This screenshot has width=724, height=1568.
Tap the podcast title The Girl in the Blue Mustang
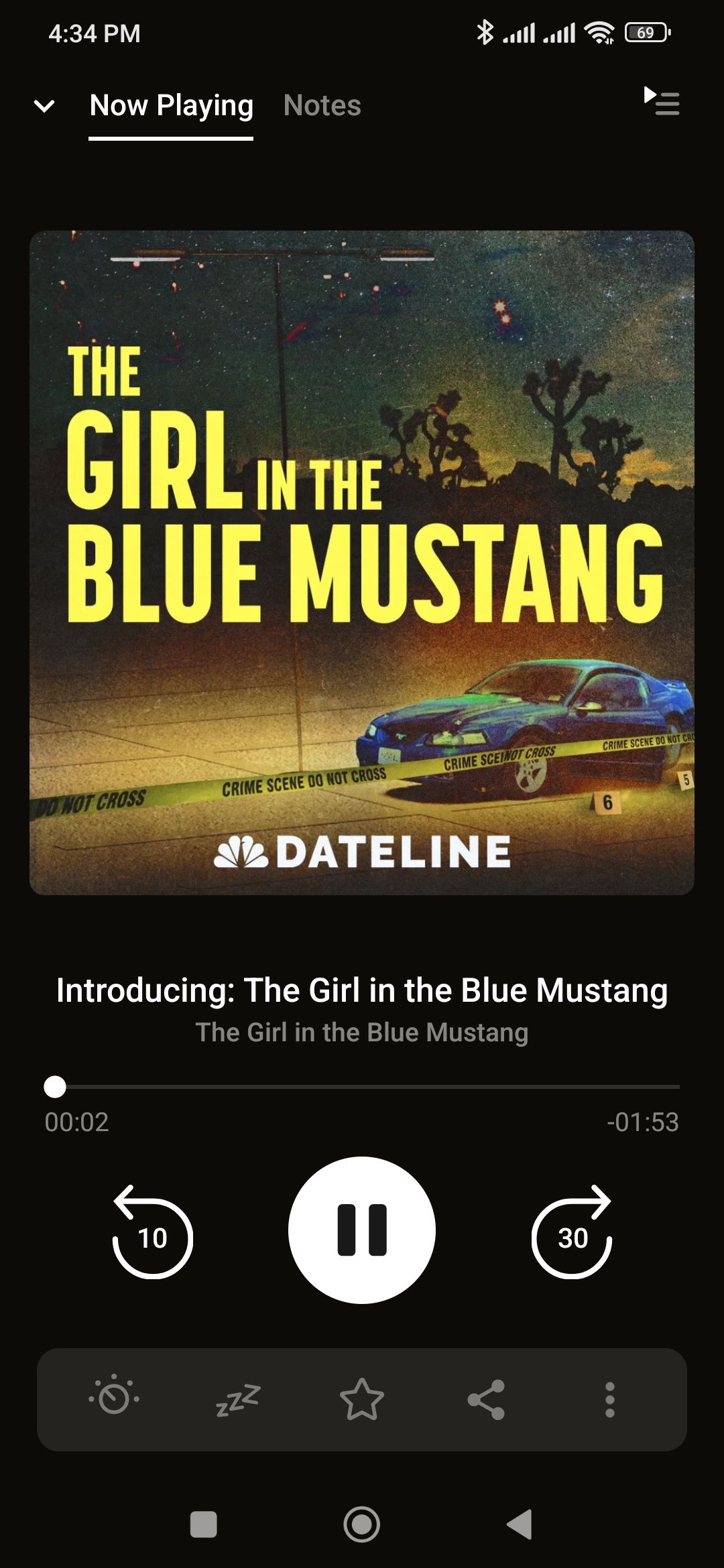pyautogui.click(x=362, y=1033)
